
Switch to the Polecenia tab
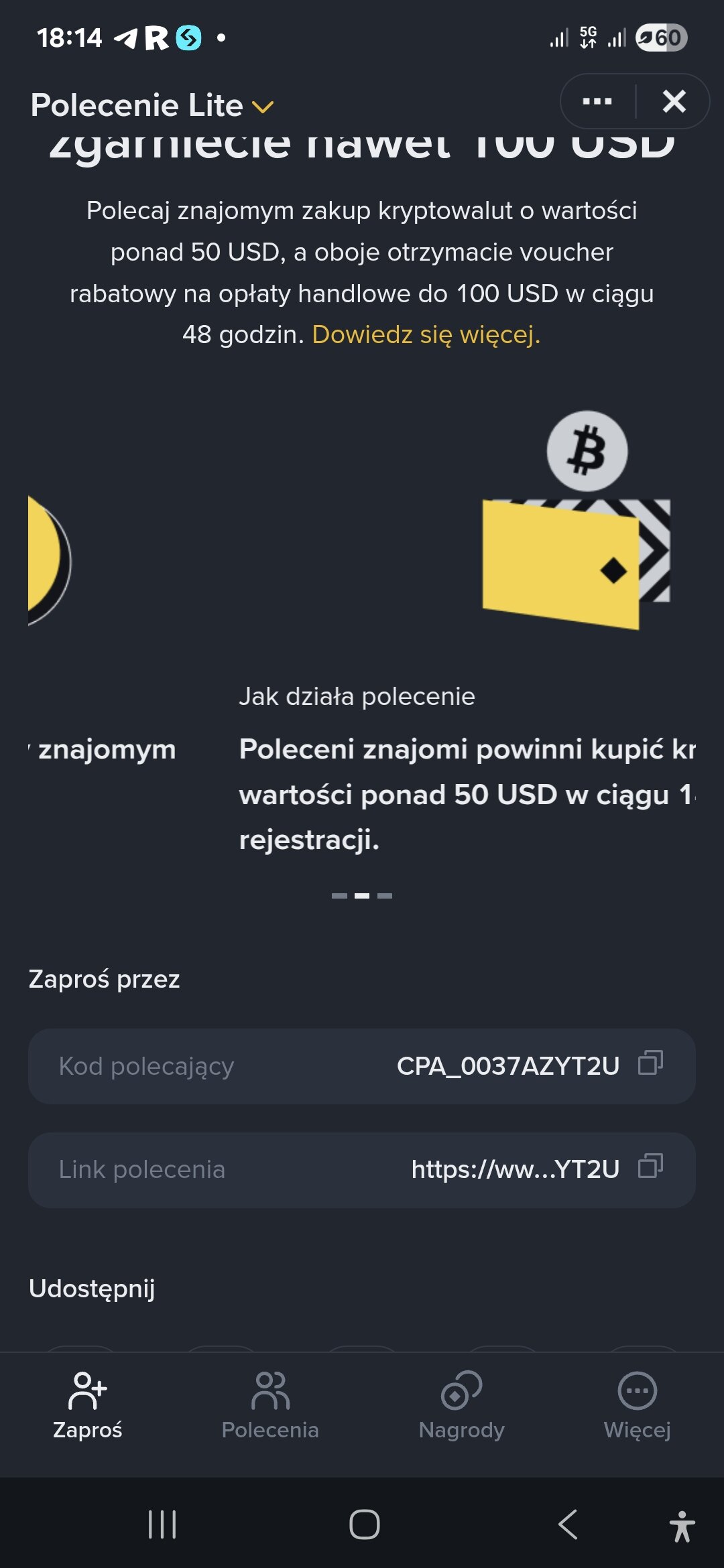[x=270, y=1405]
